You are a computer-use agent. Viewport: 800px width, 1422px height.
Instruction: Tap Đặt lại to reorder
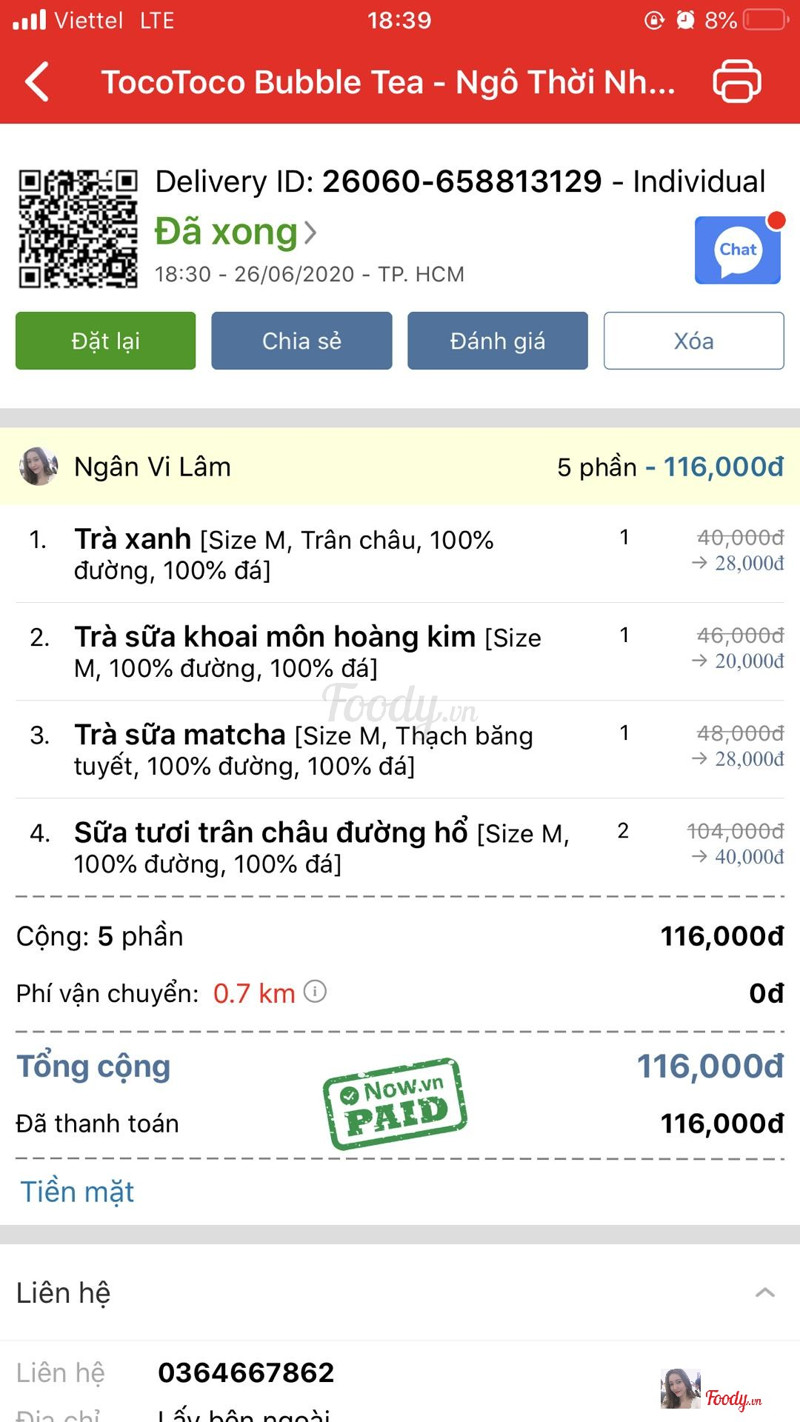(x=105, y=341)
